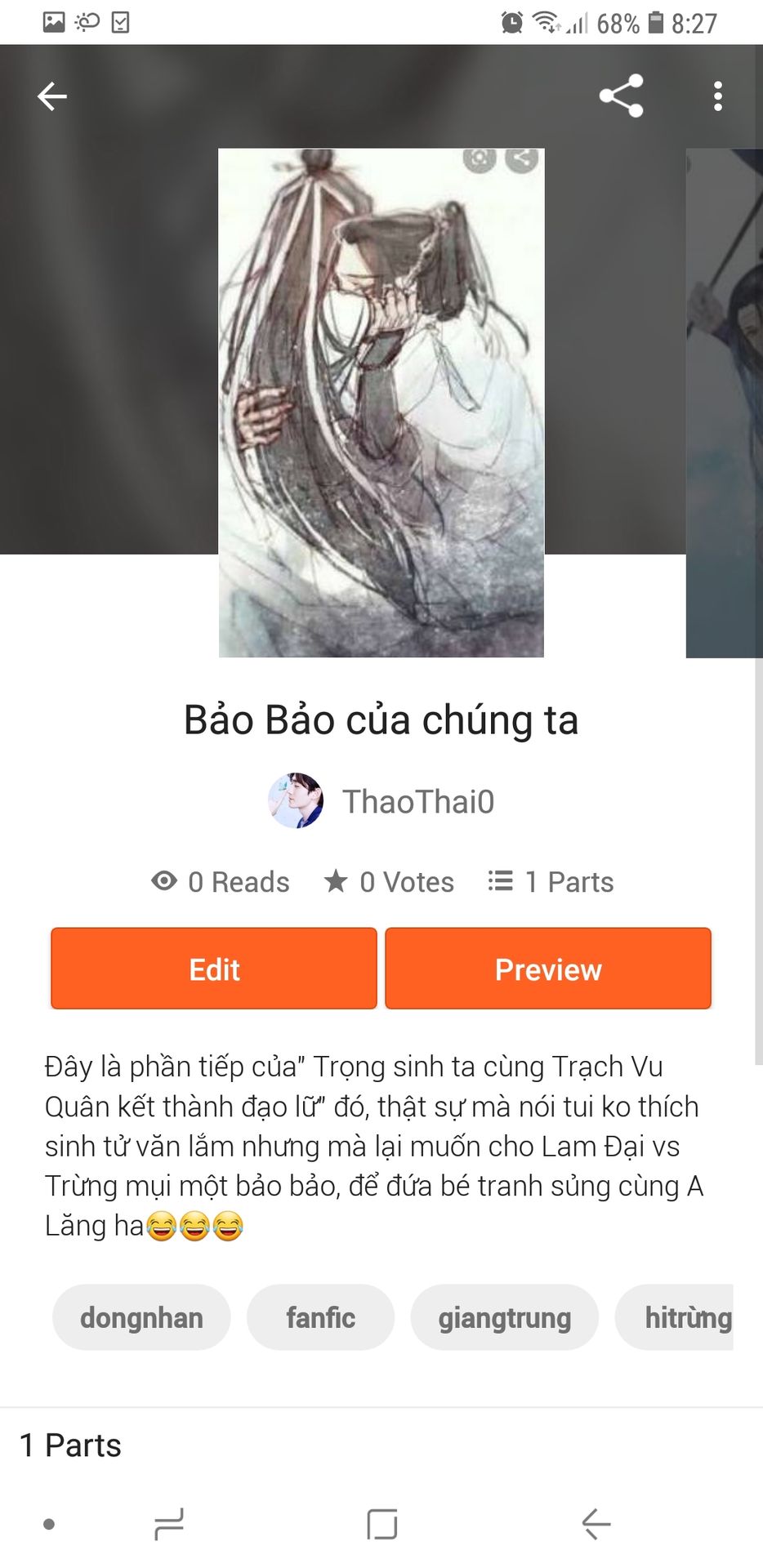Image resolution: width=763 pixels, height=1568 pixels.
Task: Select the dongnhan tag
Action: (141, 1317)
